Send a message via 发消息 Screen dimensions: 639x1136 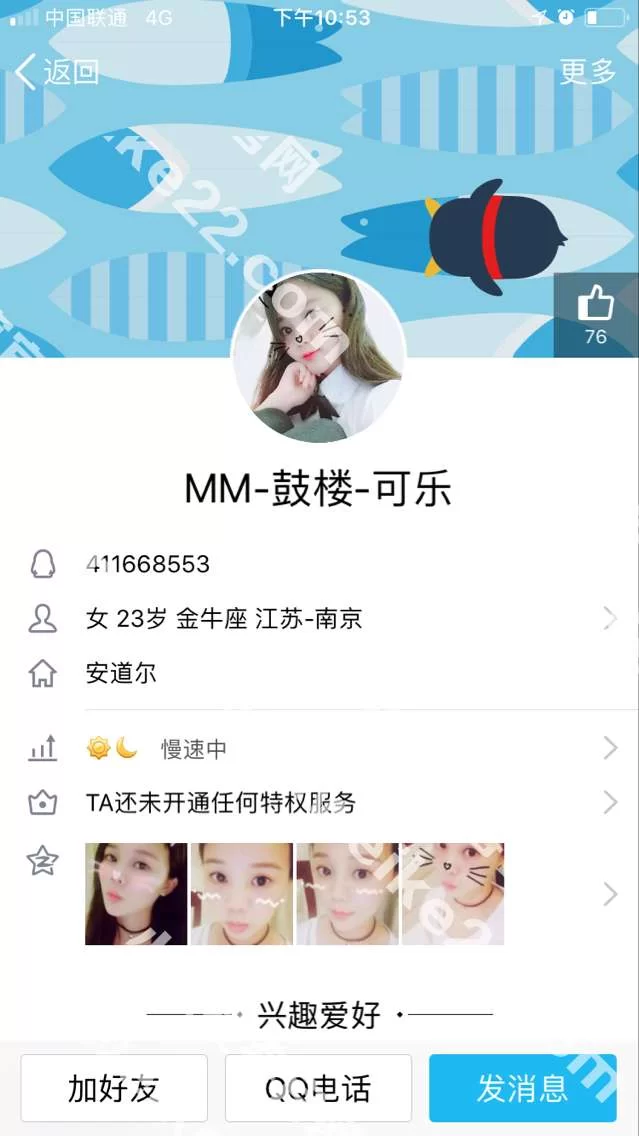[x=522, y=1088]
